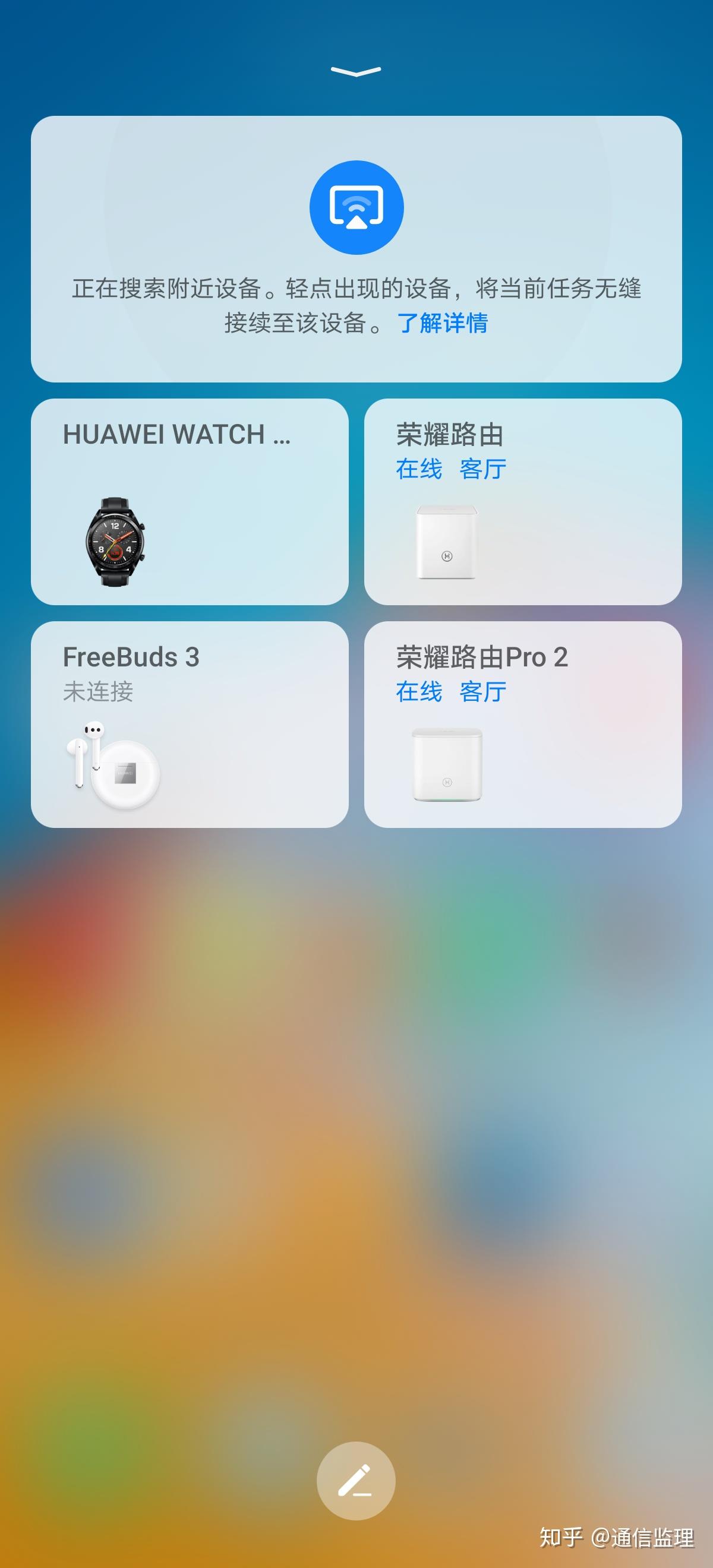Screen dimensions: 713x1568
Task: Tap 在线 status on 荣耀路由Pro 2 card
Action: click(419, 692)
